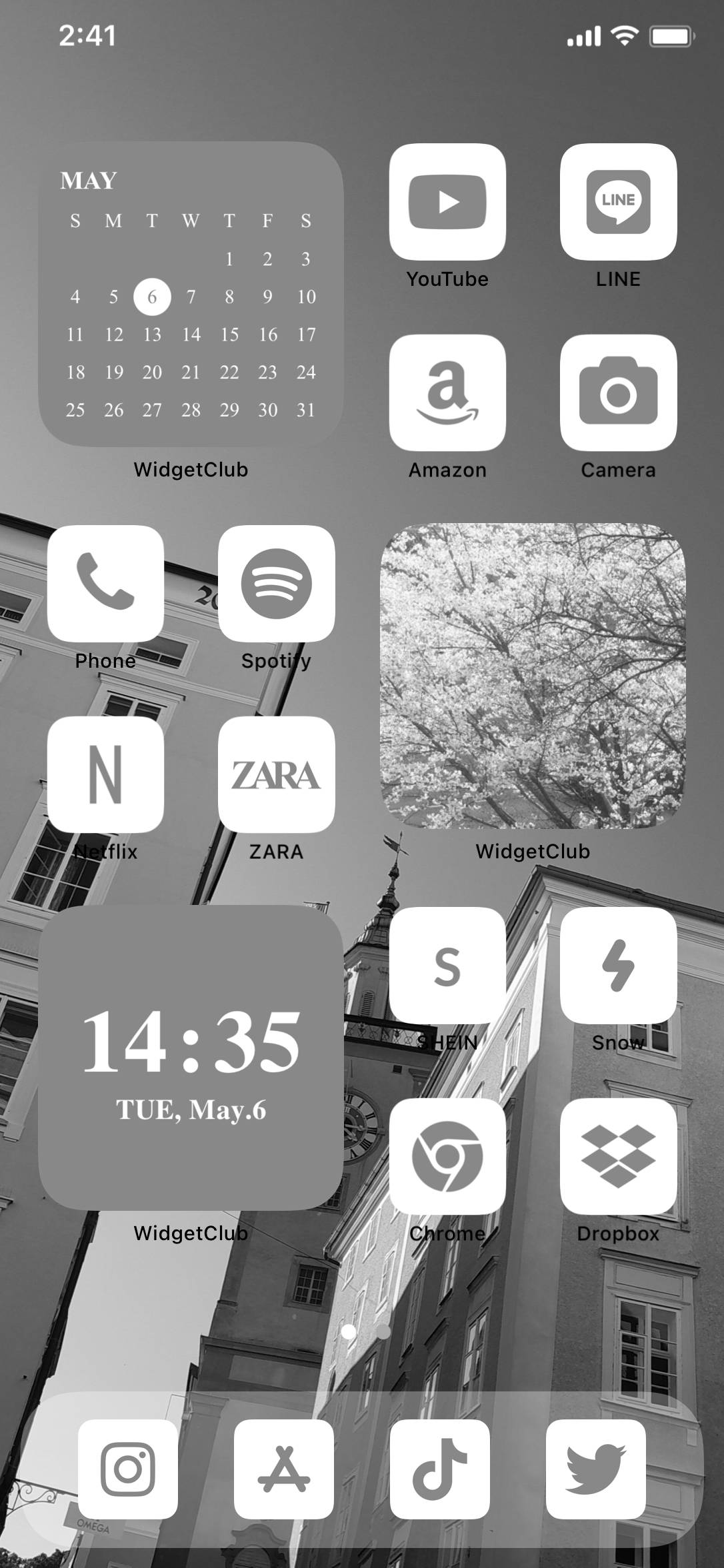Open the App Store from the dock
724x1568 pixels.
coord(284,1469)
